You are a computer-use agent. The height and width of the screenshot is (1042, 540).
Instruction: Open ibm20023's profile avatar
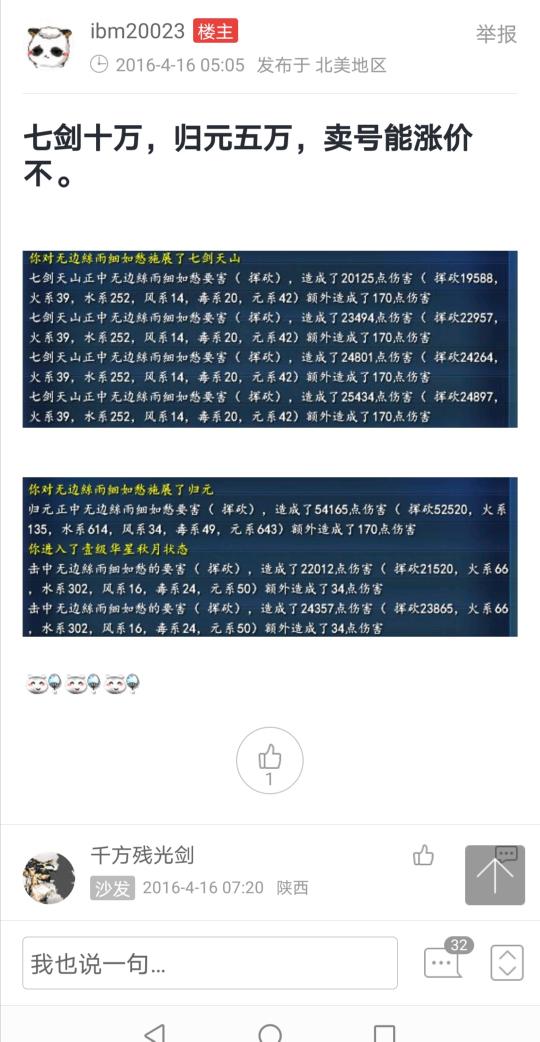pyautogui.click(x=49, y=48)
